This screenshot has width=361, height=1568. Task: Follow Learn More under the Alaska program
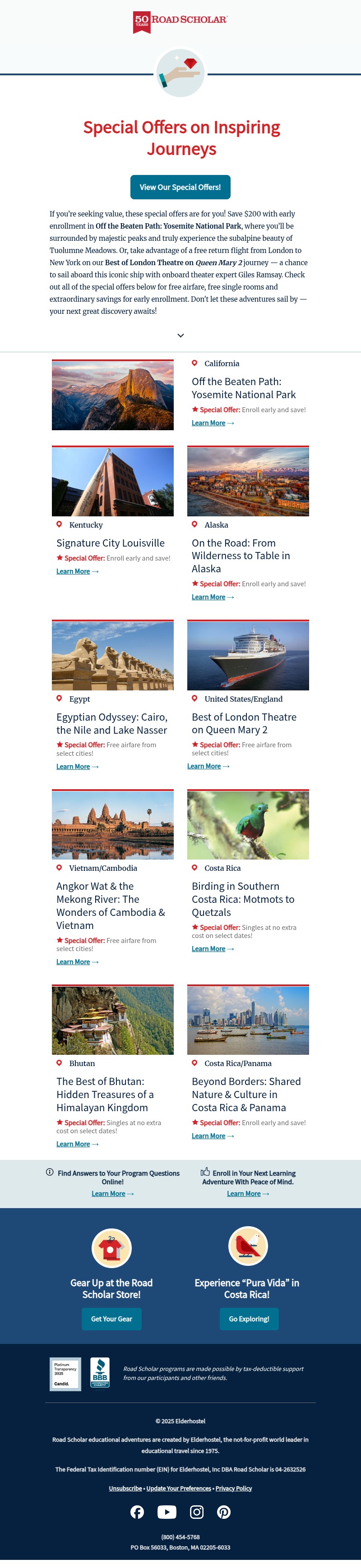(209, 597)
